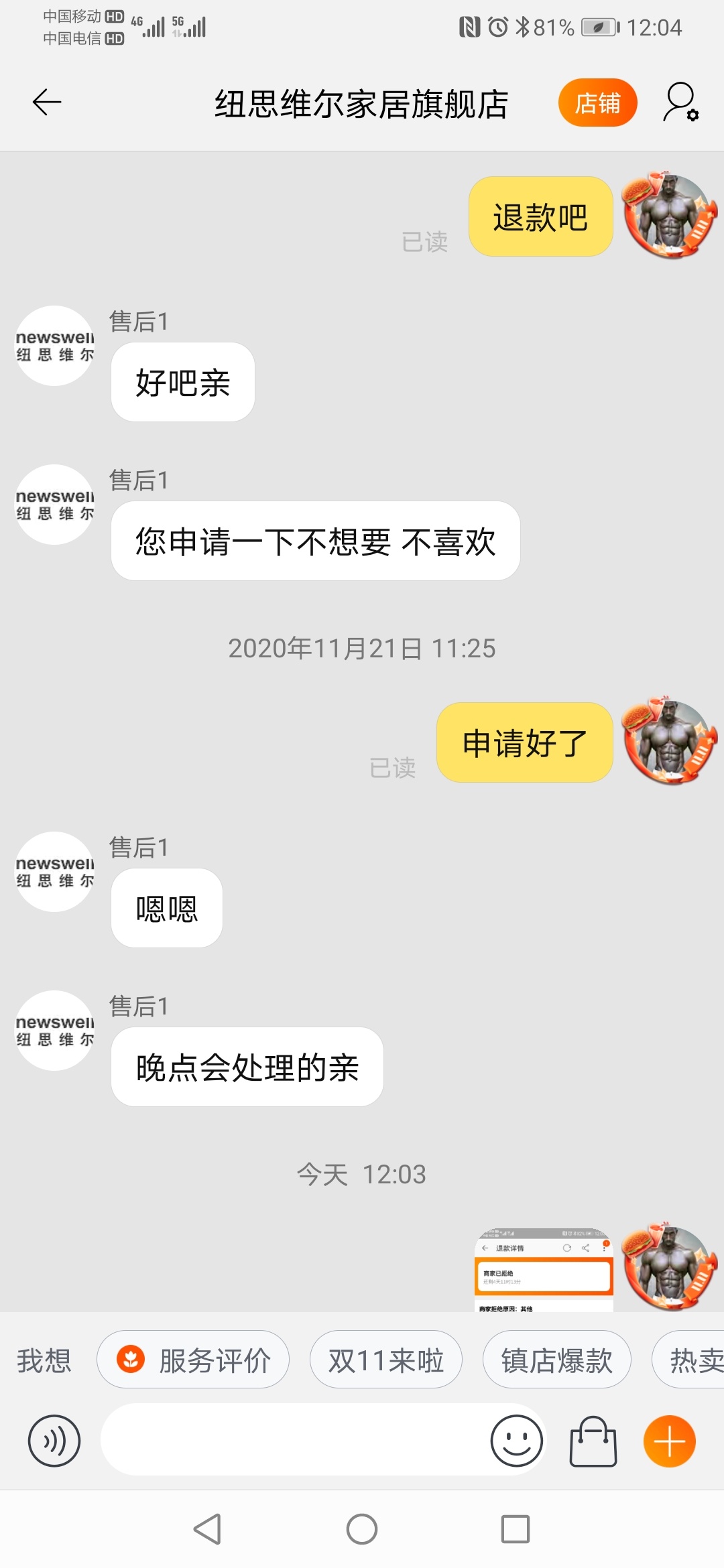This screenshot has height=1568, width=724.
Task: Tap the system recent apps button
Action: [516, 1529]
